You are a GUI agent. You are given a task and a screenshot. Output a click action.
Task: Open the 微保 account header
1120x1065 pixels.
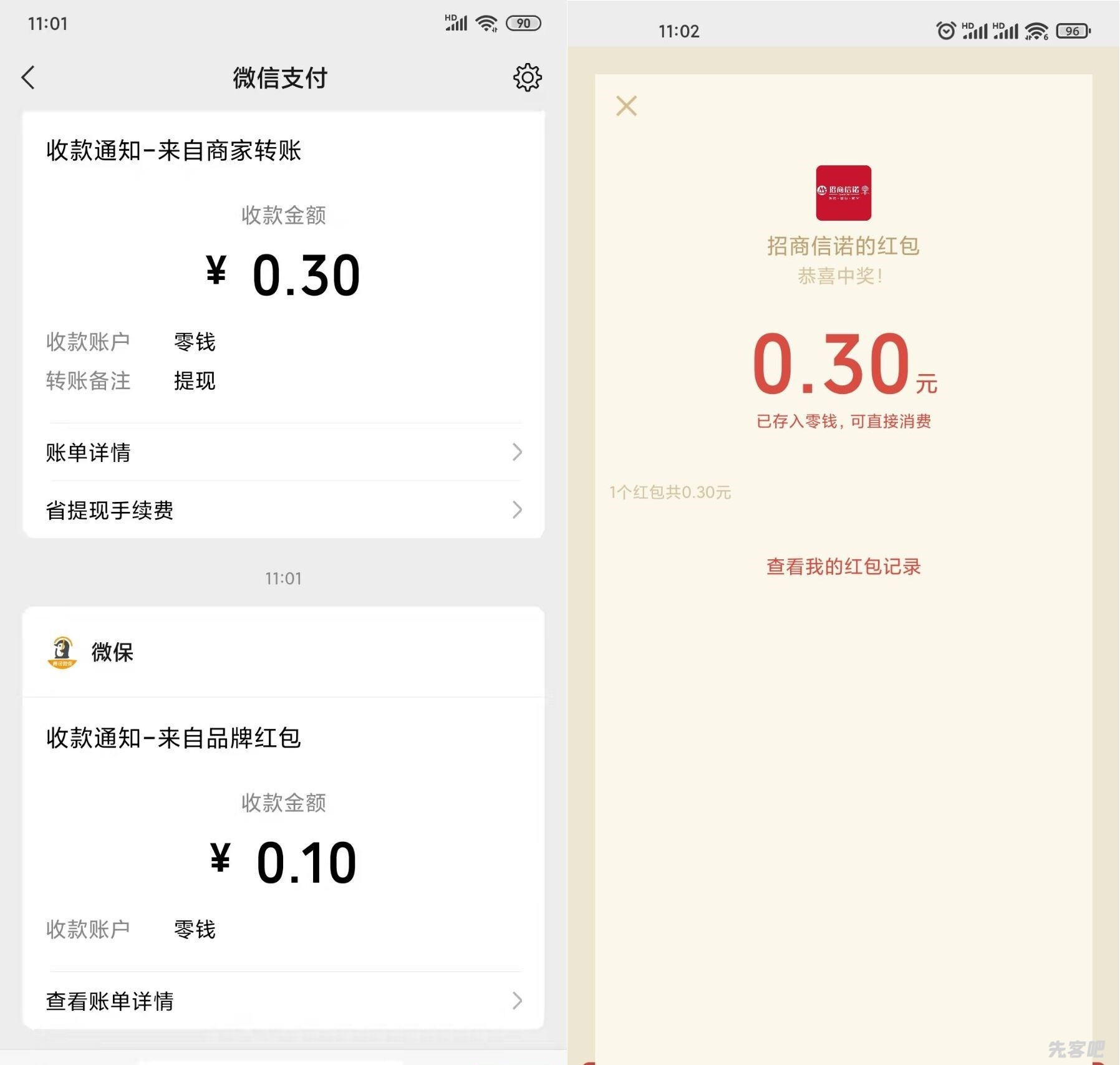click(112, 652)
